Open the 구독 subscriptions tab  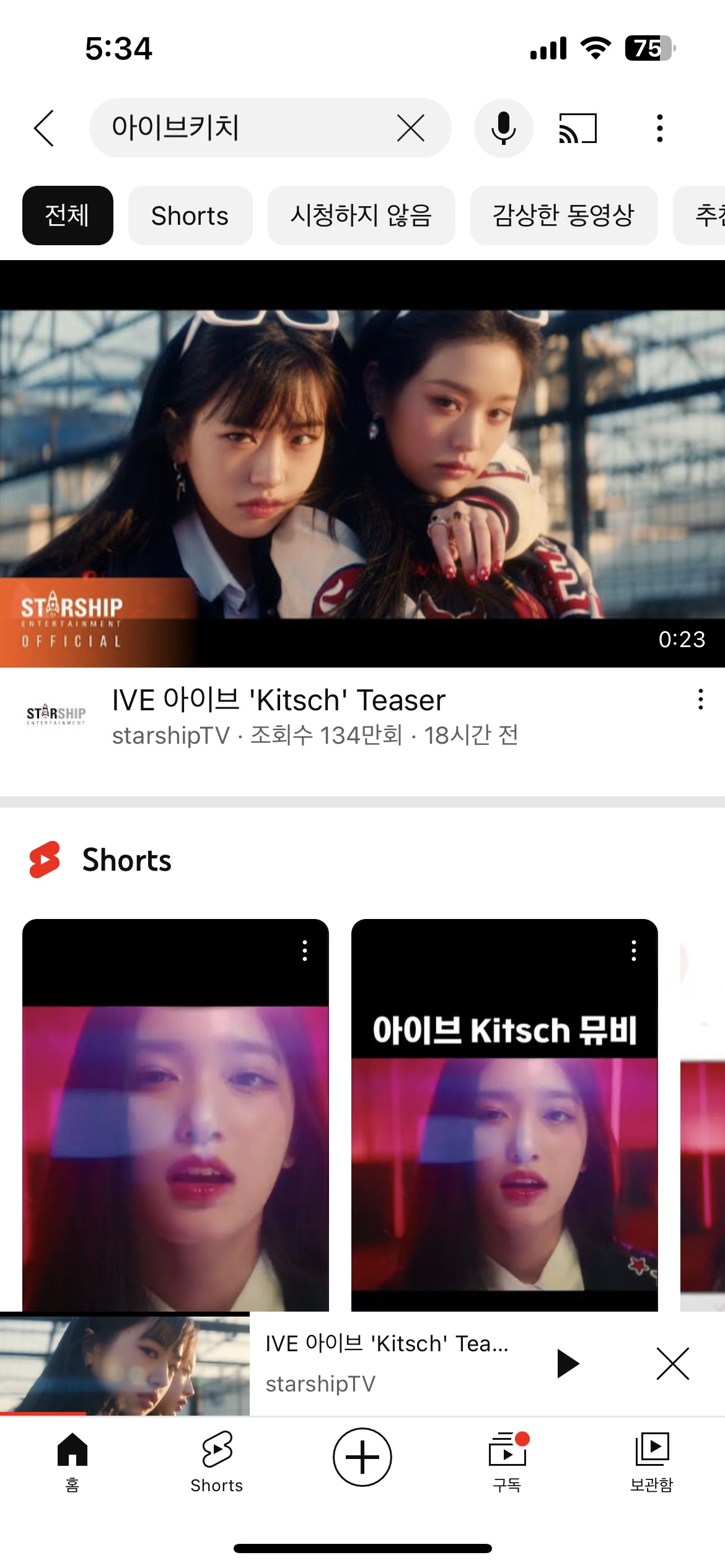(507, 1458)
